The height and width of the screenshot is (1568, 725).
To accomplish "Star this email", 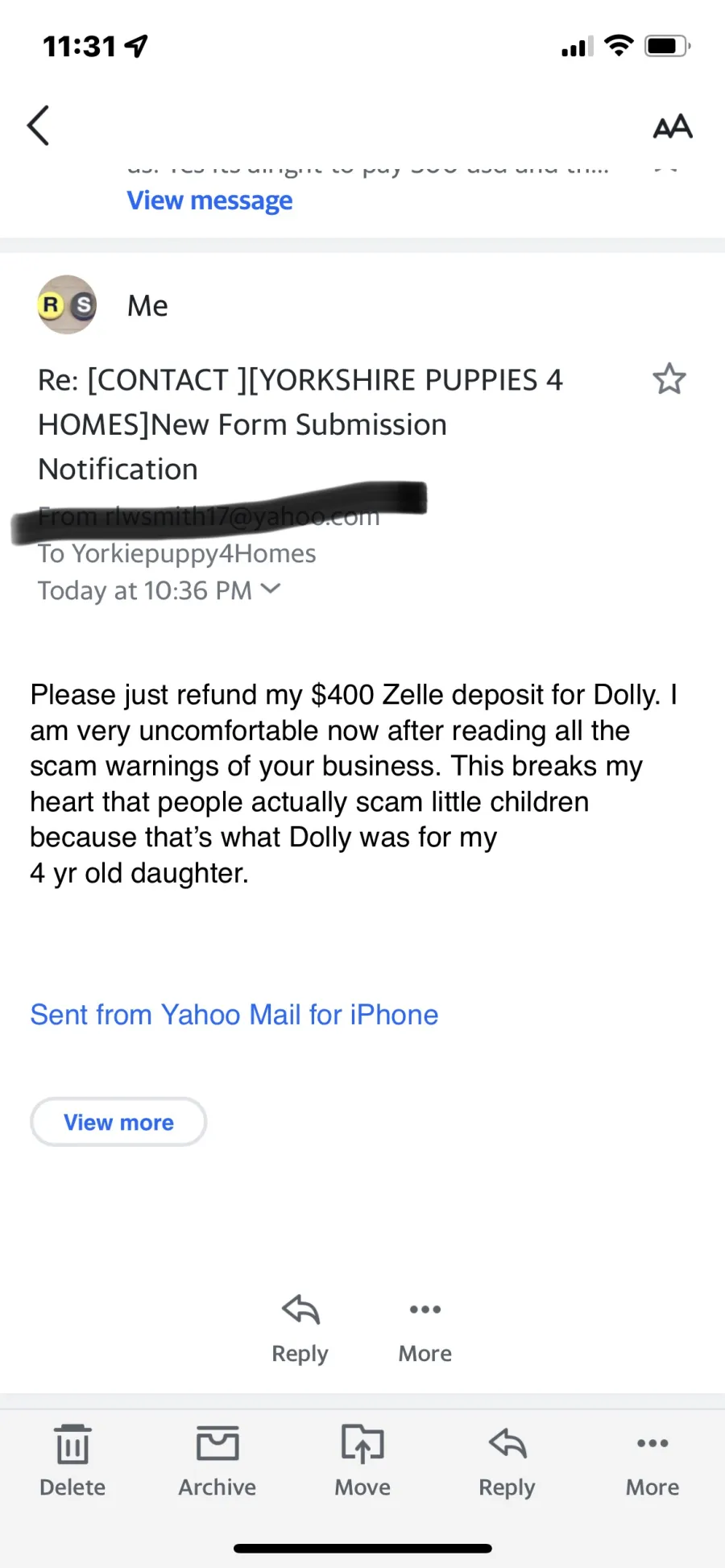I will coord(669,379).
